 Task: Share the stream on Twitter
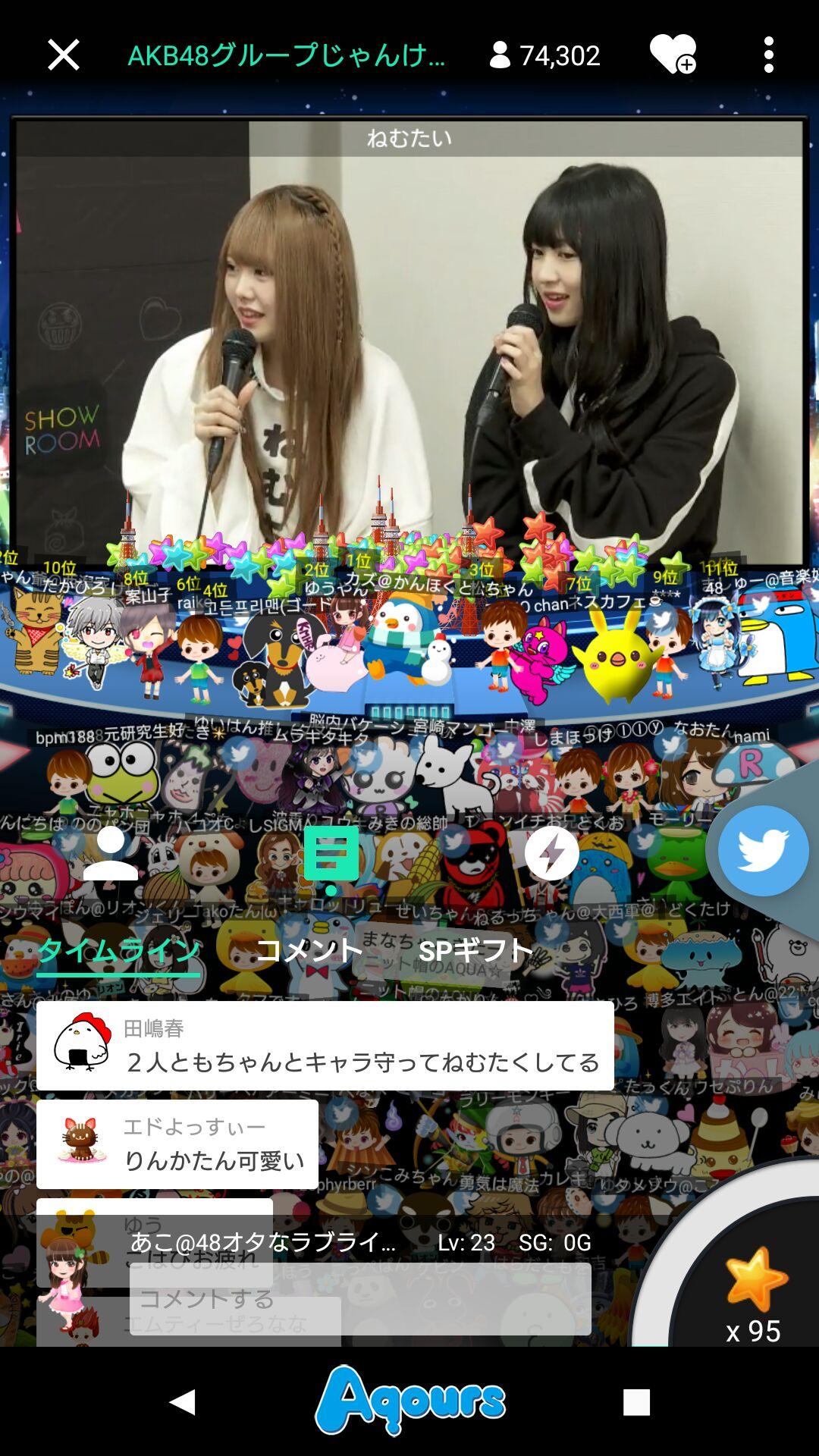point(762,851)
